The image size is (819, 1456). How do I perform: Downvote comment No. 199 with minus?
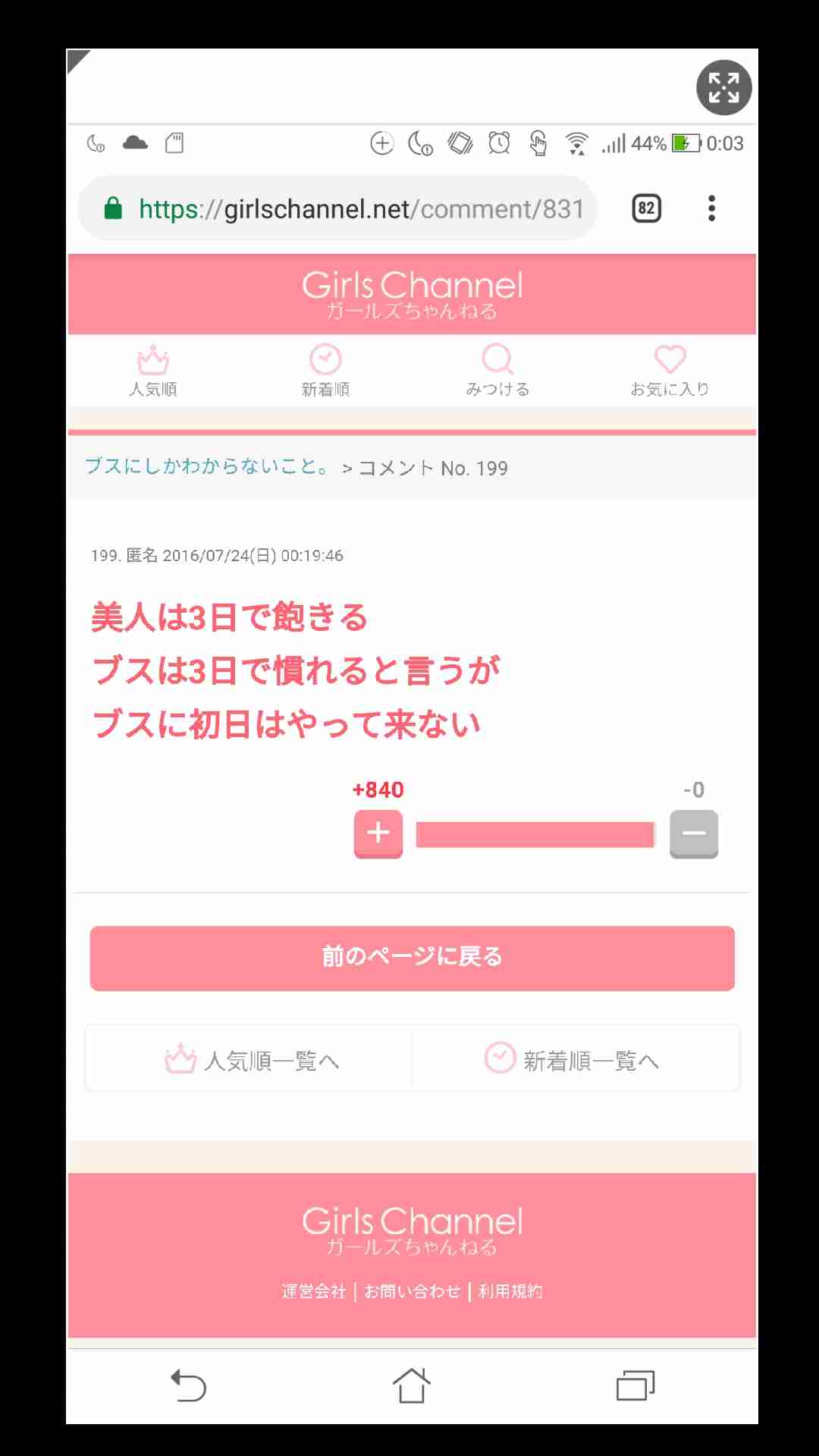(x=693, y=833)
